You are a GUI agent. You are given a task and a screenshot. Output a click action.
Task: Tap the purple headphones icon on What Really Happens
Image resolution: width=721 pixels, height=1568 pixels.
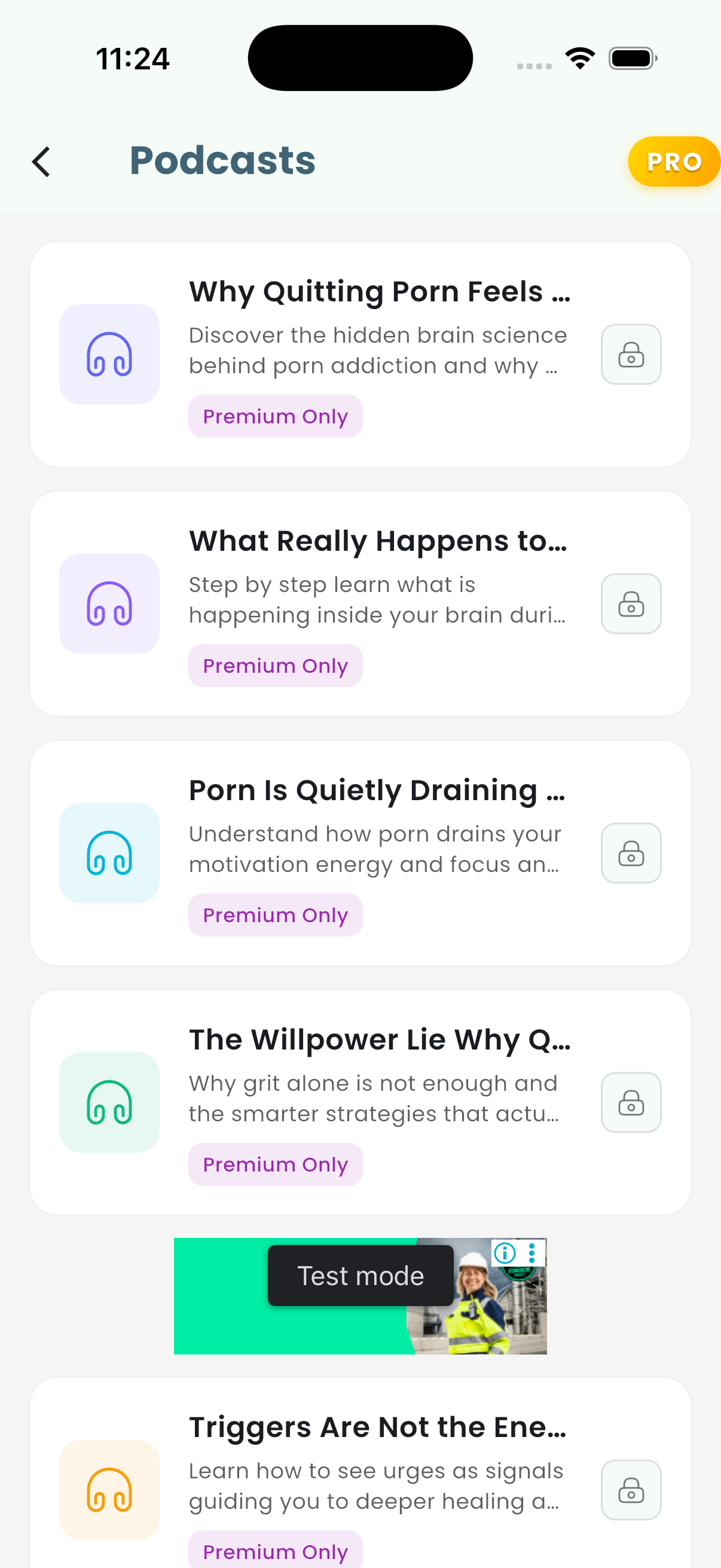tap(109, 605)
